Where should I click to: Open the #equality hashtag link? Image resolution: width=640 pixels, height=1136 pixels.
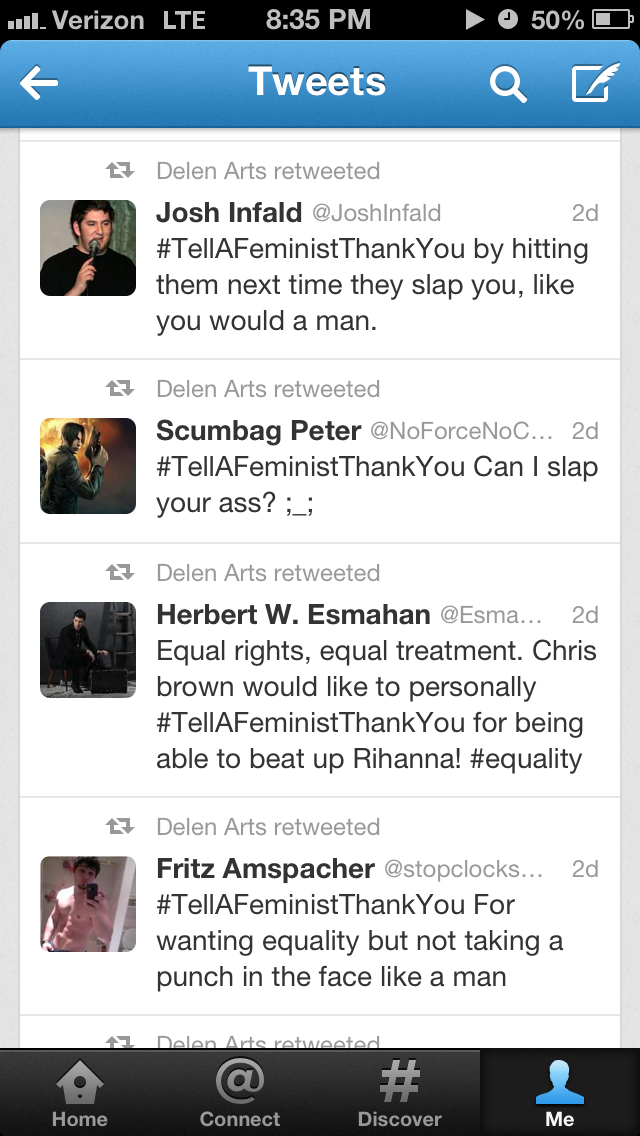point(526,759)
